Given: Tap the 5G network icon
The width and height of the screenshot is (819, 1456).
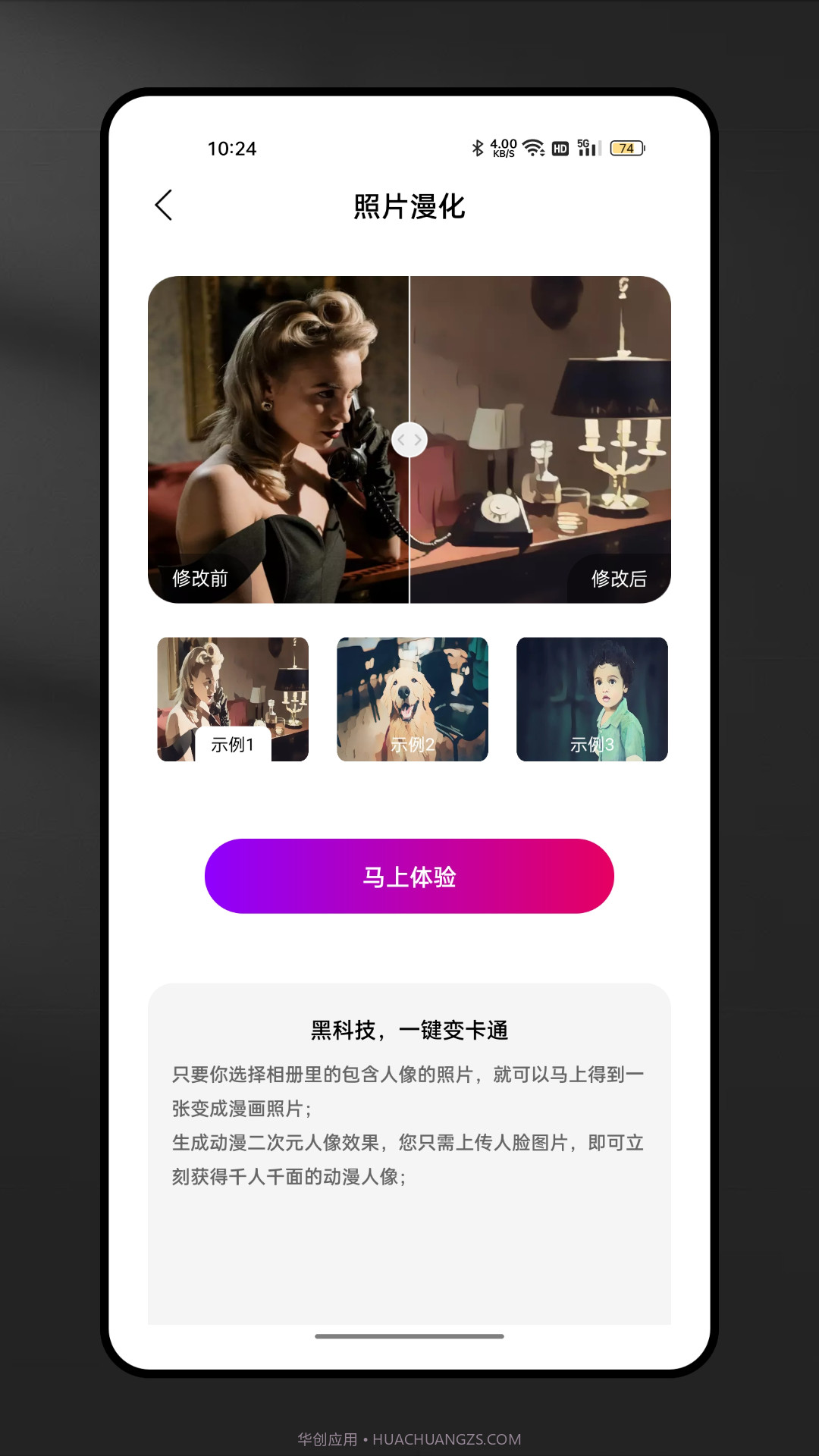Looking at the screenshot, I should pyautogui.click(x=583, y=143).
